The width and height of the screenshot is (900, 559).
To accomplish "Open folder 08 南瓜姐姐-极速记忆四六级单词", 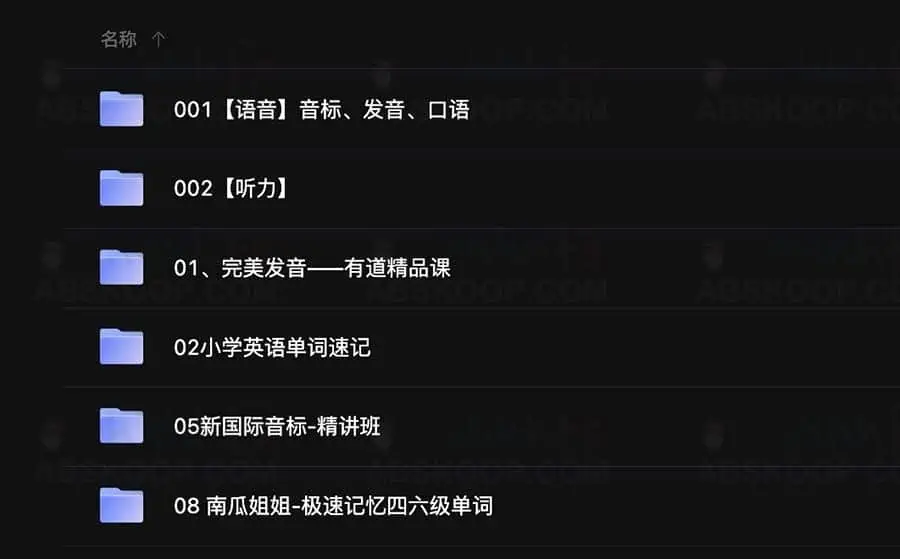I will click(x=333, y=506).
